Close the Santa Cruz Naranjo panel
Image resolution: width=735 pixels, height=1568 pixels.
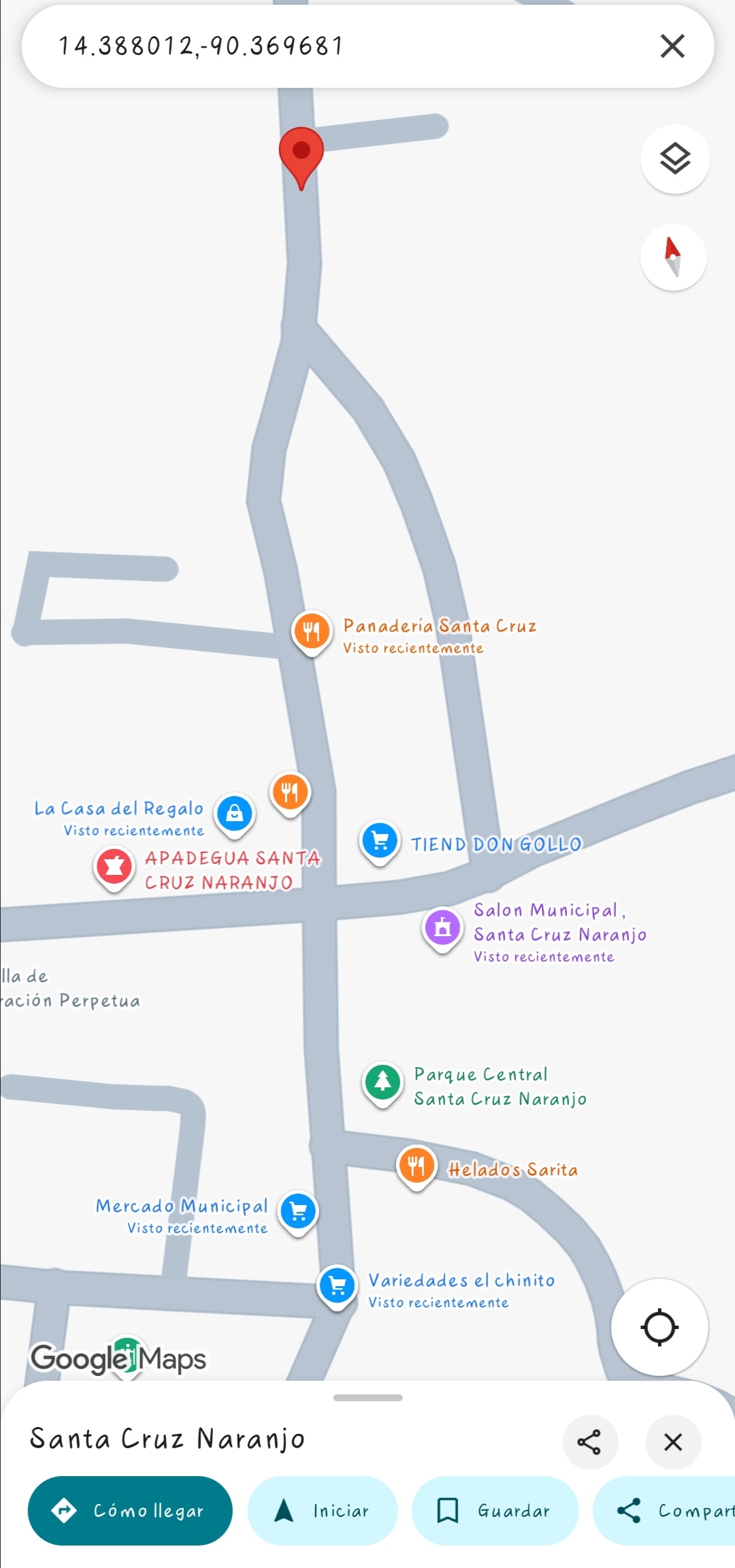click(x=672, y=1441)
